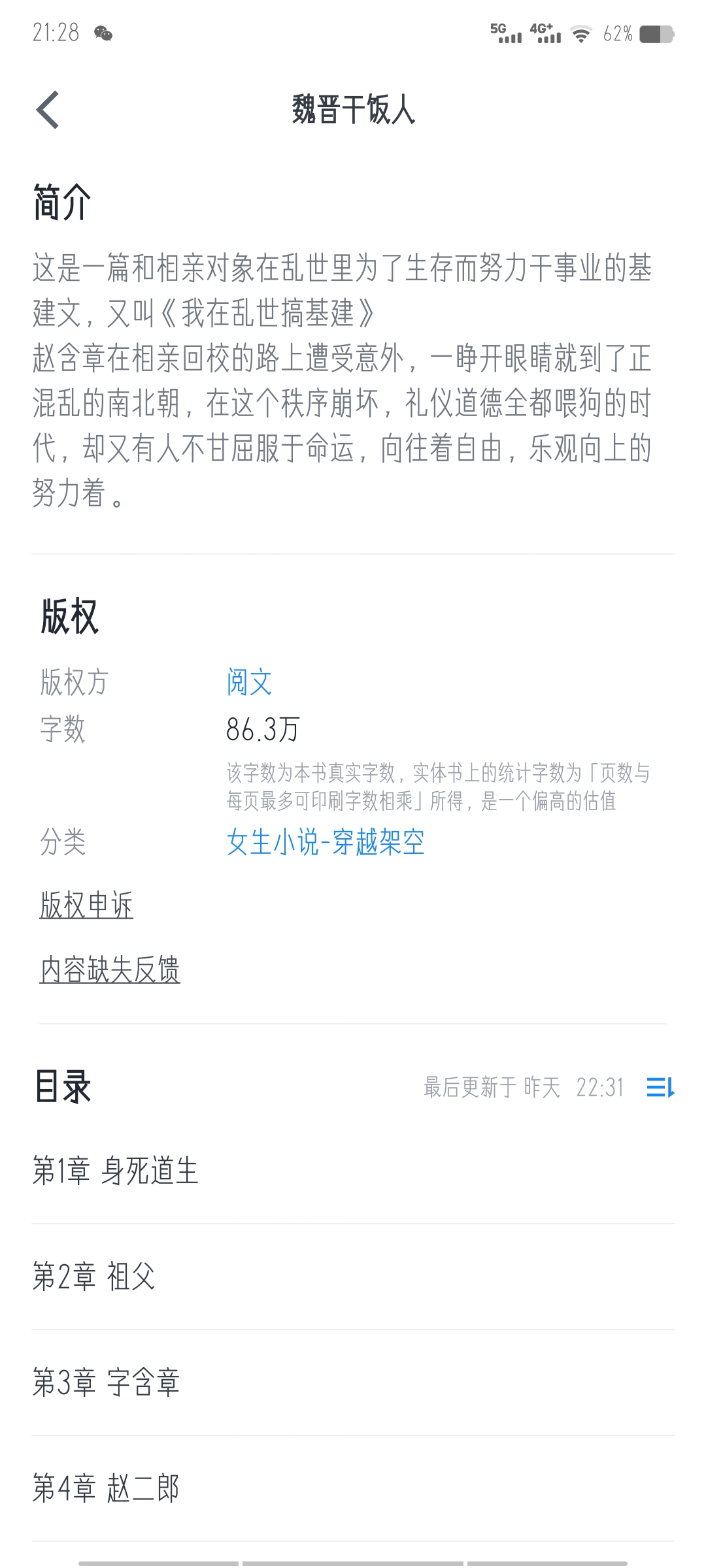This screenshot has height=1568, width=706.
Task: Go back using the top-left arrow
Action: point(48,110)
